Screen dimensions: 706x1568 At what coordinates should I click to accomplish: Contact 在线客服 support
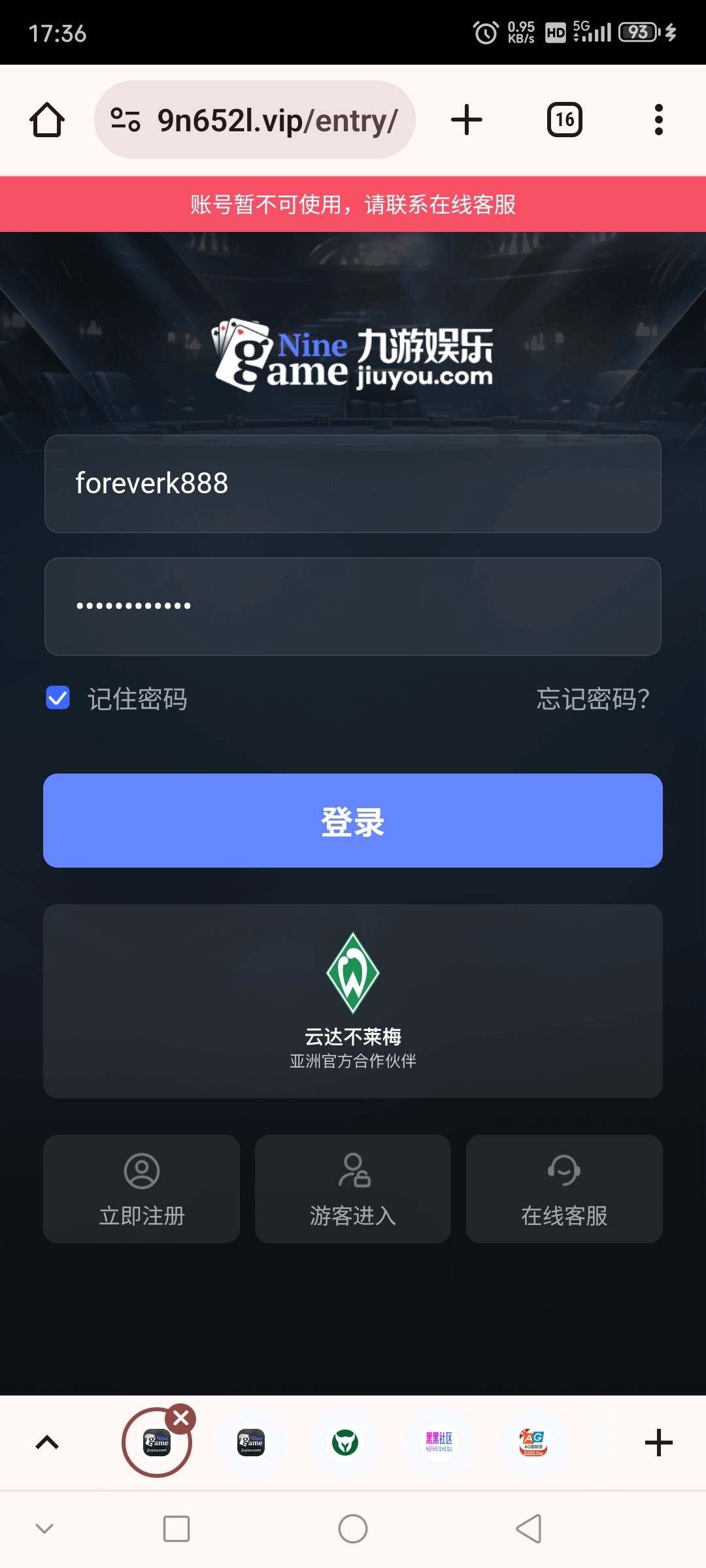pos(564,1189)
